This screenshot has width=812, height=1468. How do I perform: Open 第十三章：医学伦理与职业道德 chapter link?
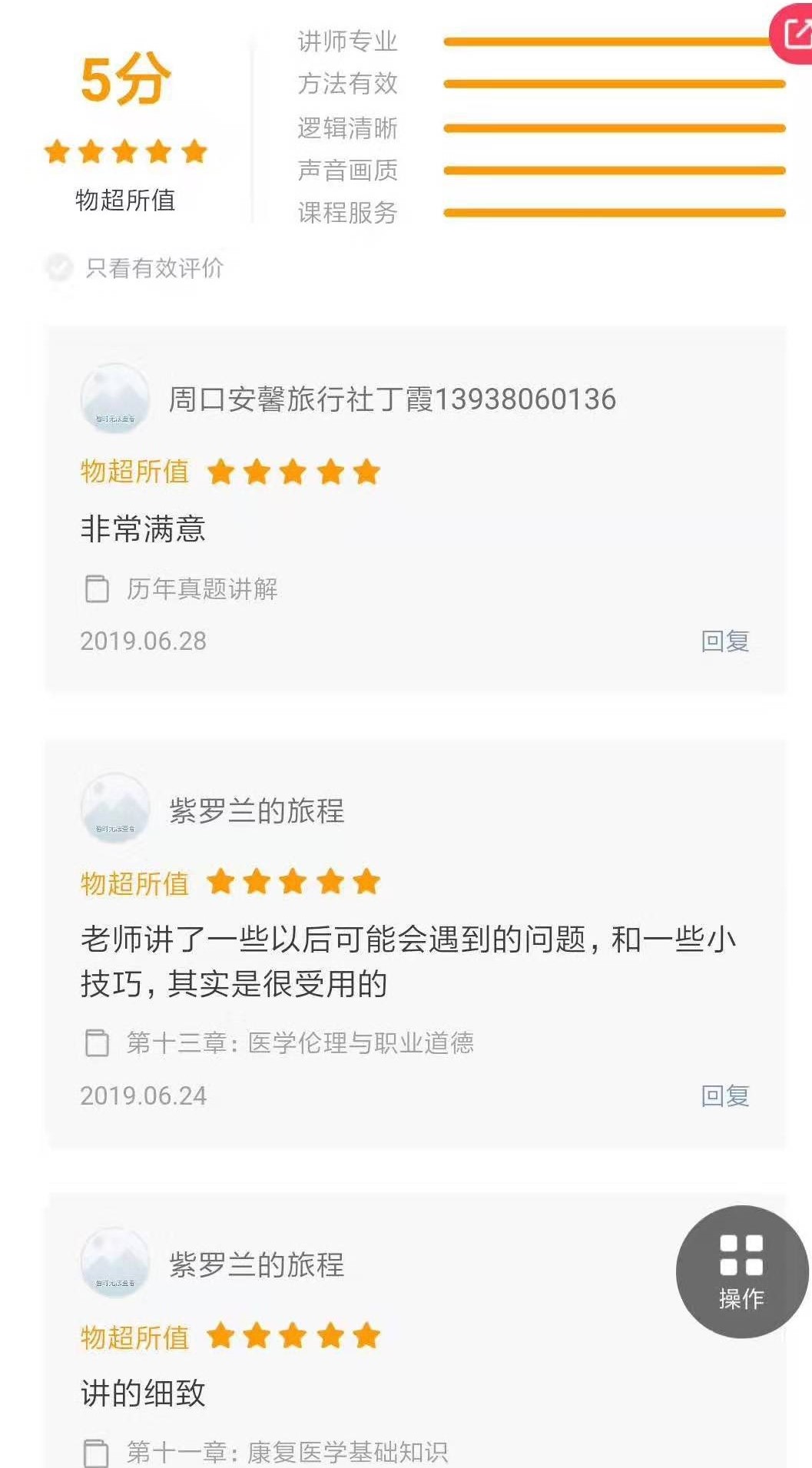pos(278,1042)
